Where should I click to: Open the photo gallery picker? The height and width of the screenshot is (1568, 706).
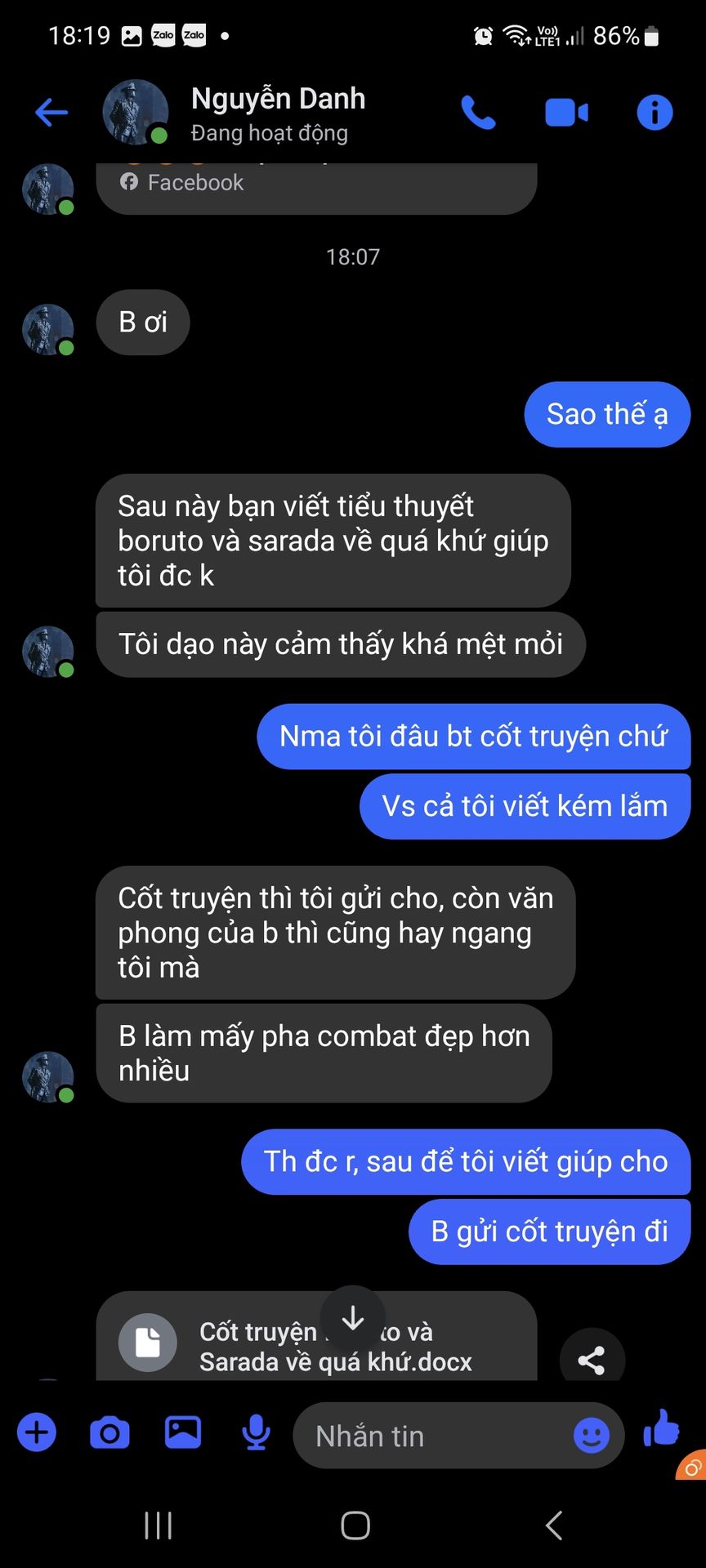click(183, 1432)
